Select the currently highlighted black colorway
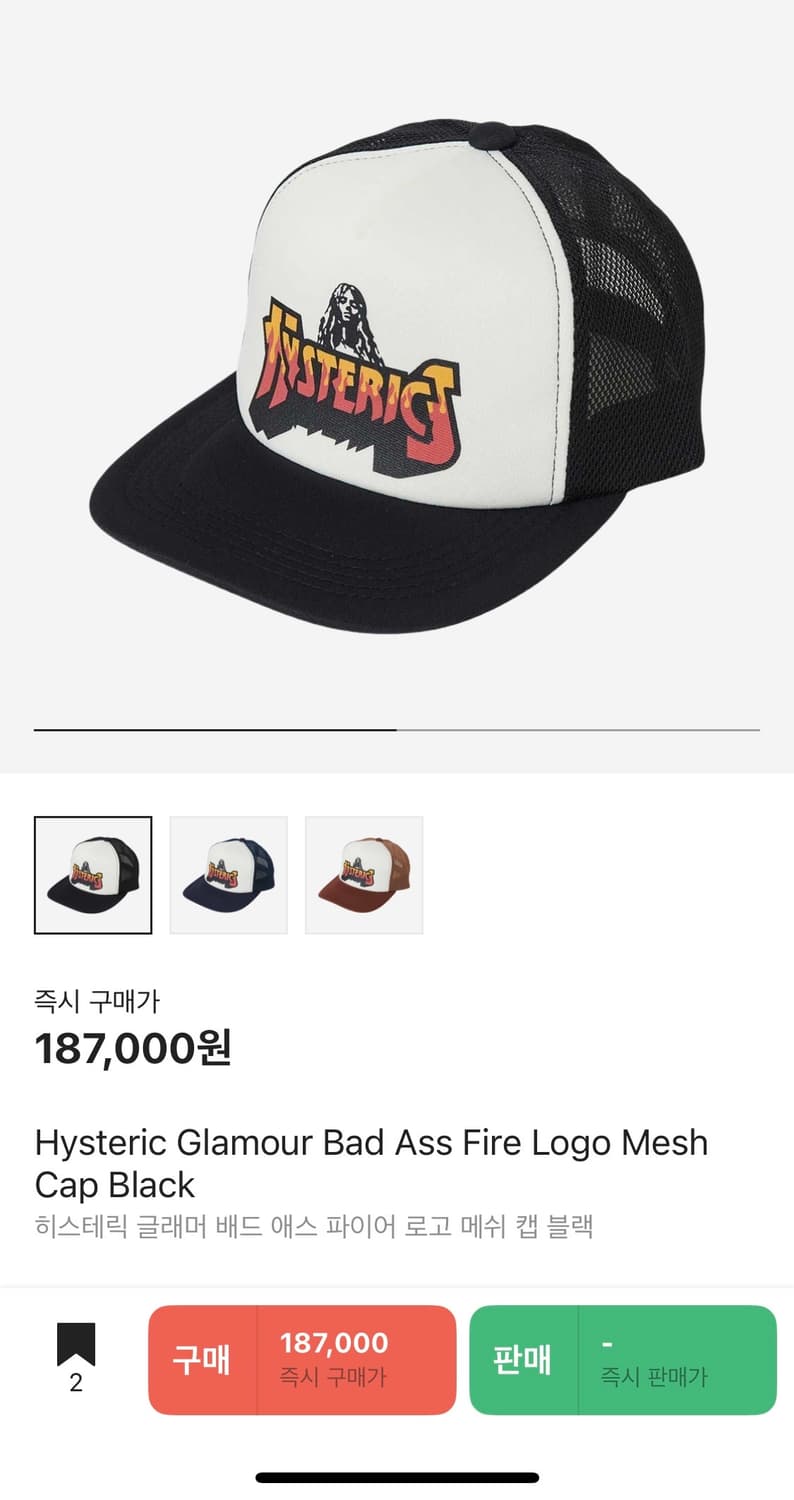The width and height of the screenshot is (794, 1500). tap(92, 873)
